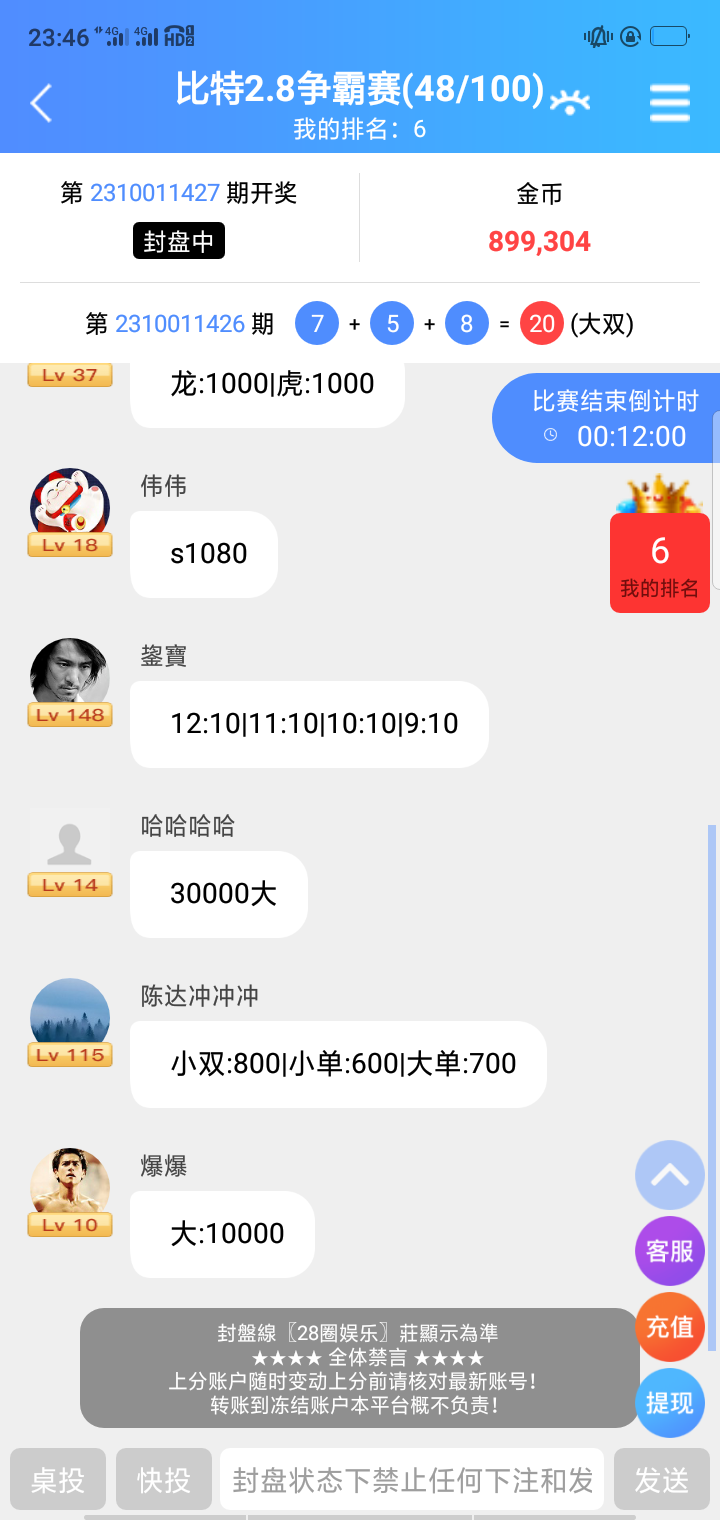Tap the blue 提现 withdraw icon
This screenshot has height=1520, width=720.
669,1403
